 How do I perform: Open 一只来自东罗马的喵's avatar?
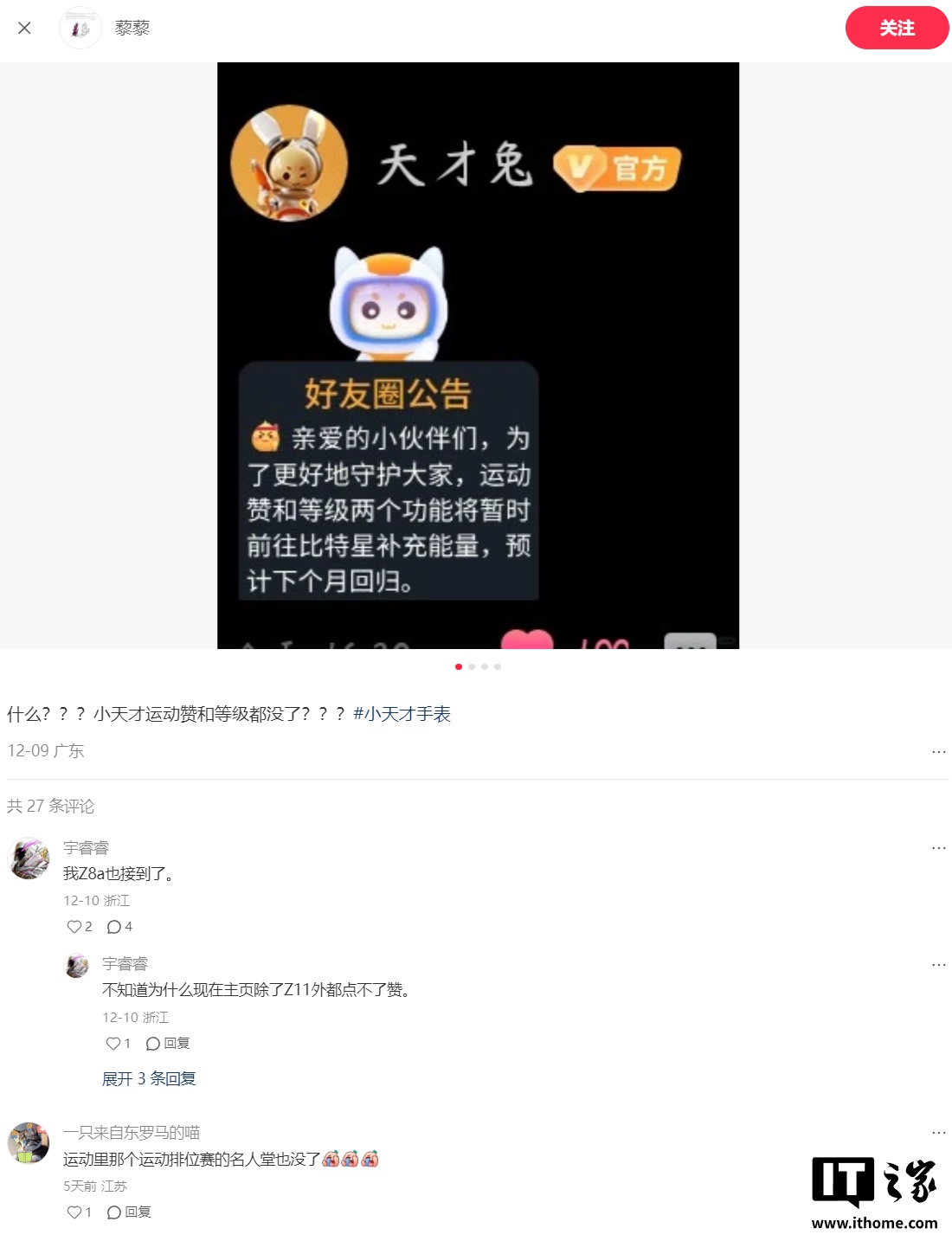pos(29,1143)
